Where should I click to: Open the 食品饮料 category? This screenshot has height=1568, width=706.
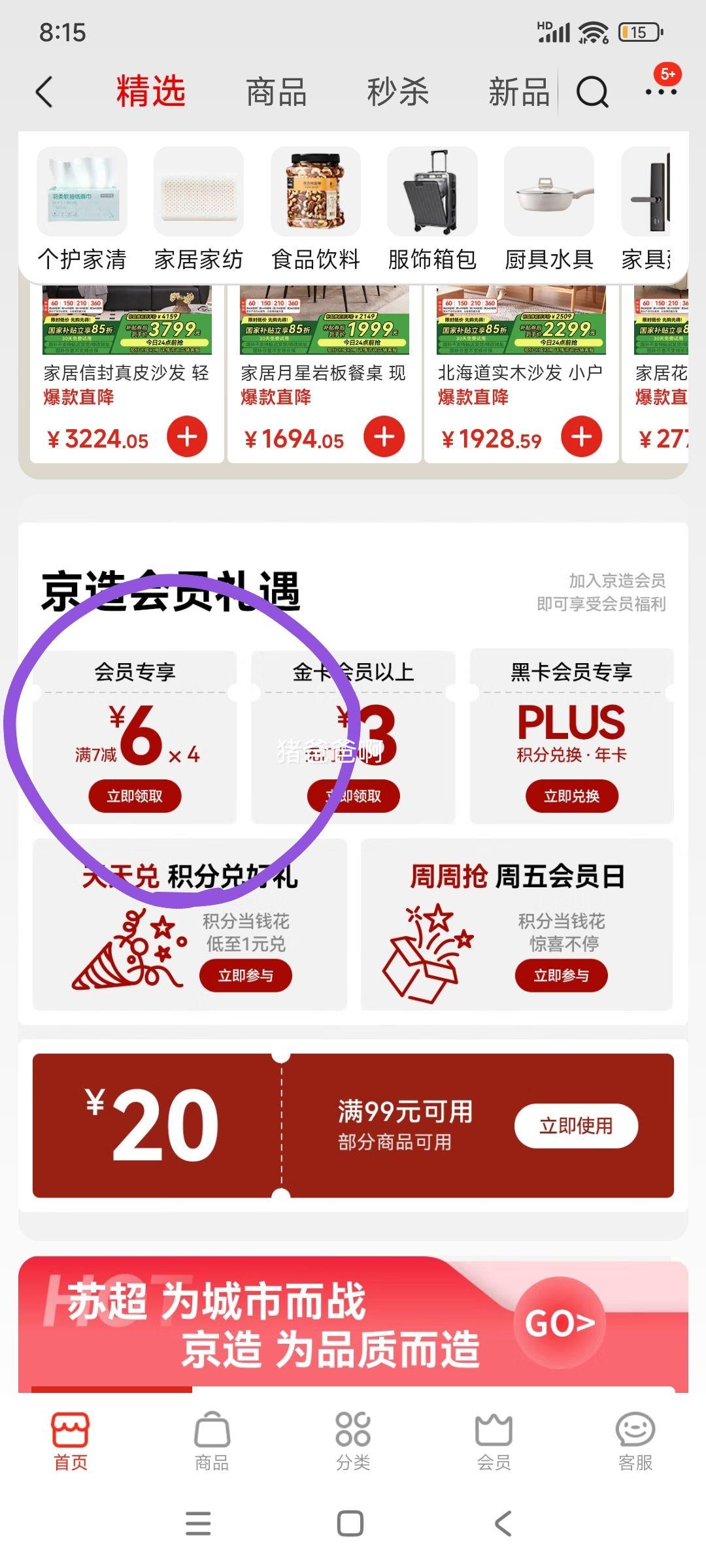pos(315,208)
